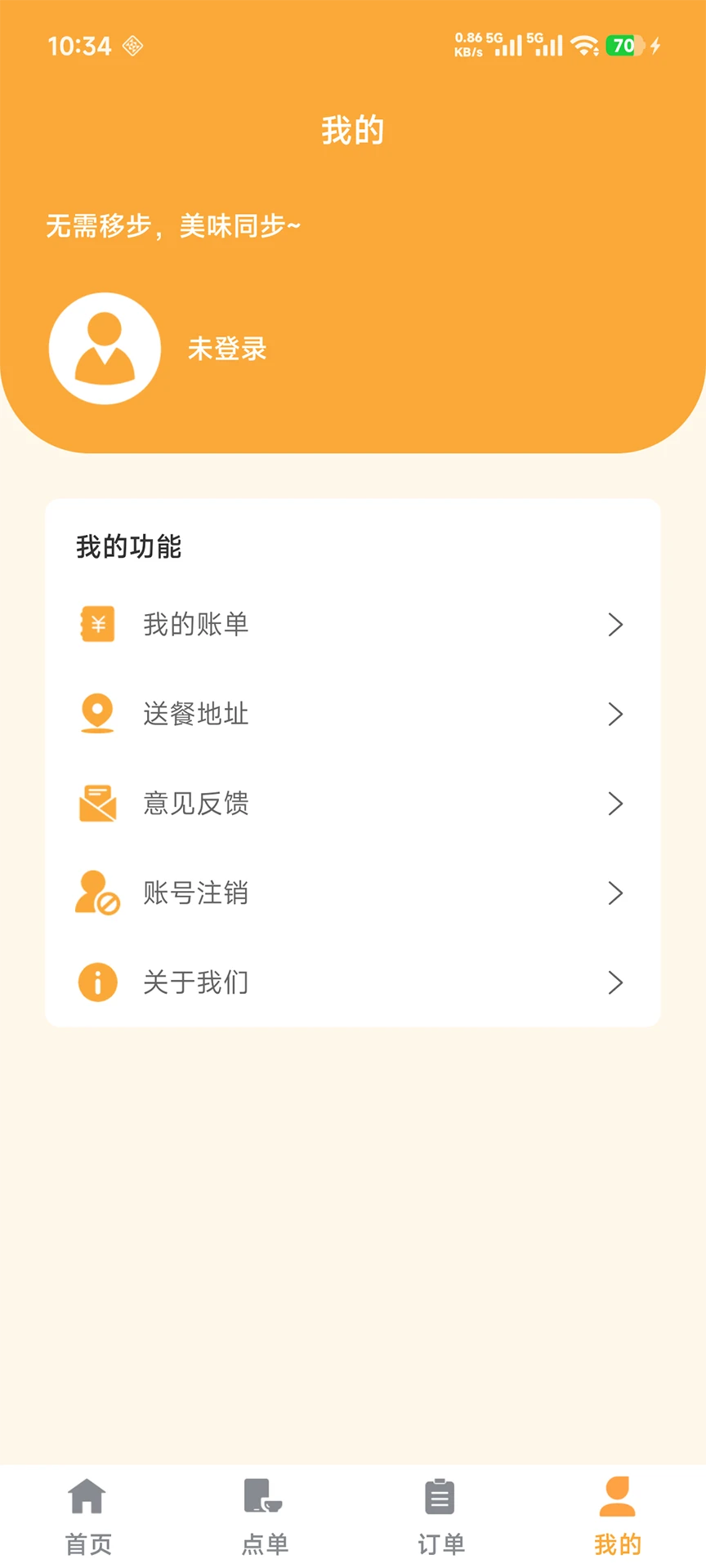
Task: Open the 关于我们 chevron arrow
Action: point(616,982)
